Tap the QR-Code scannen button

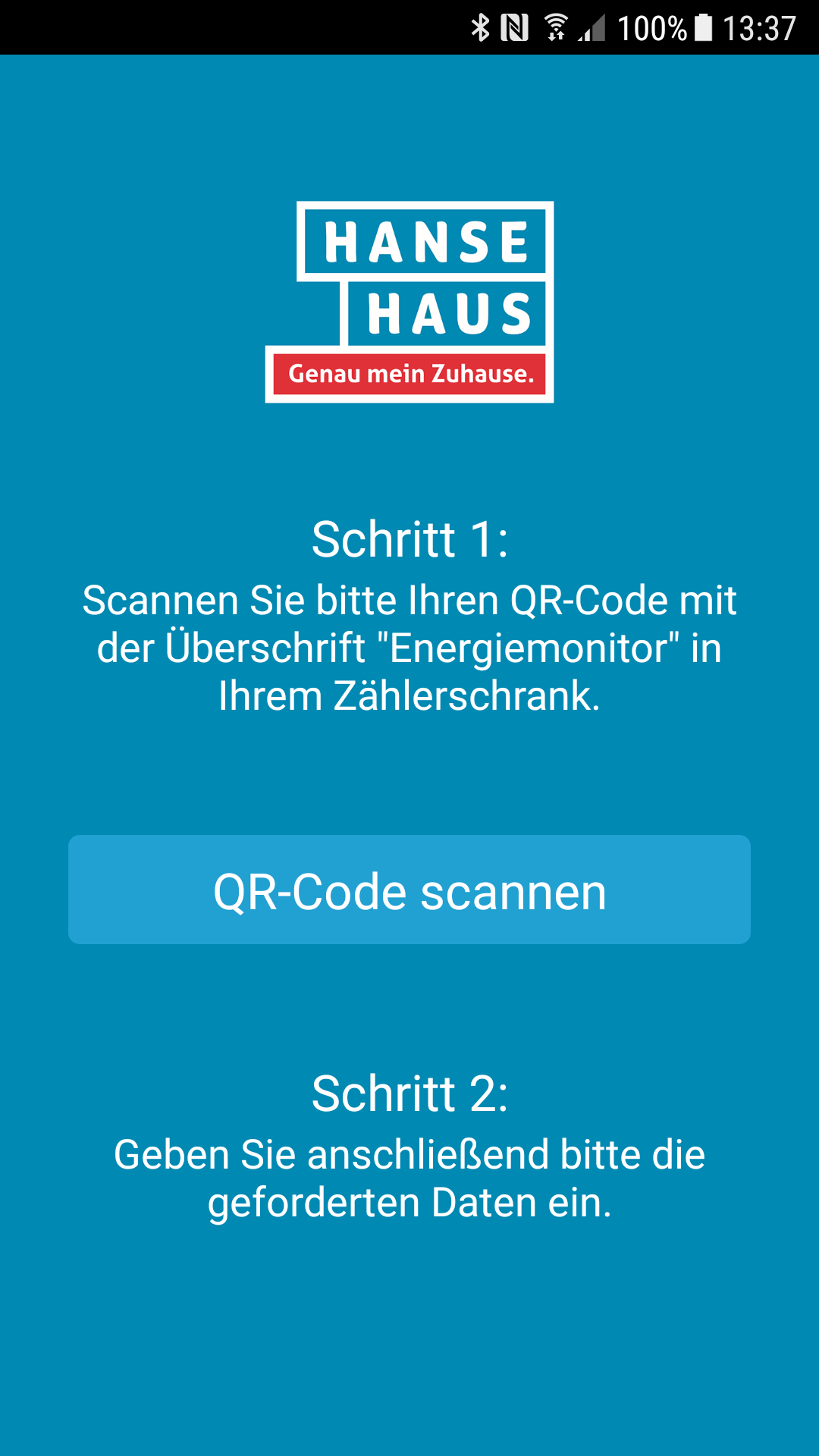409,890
